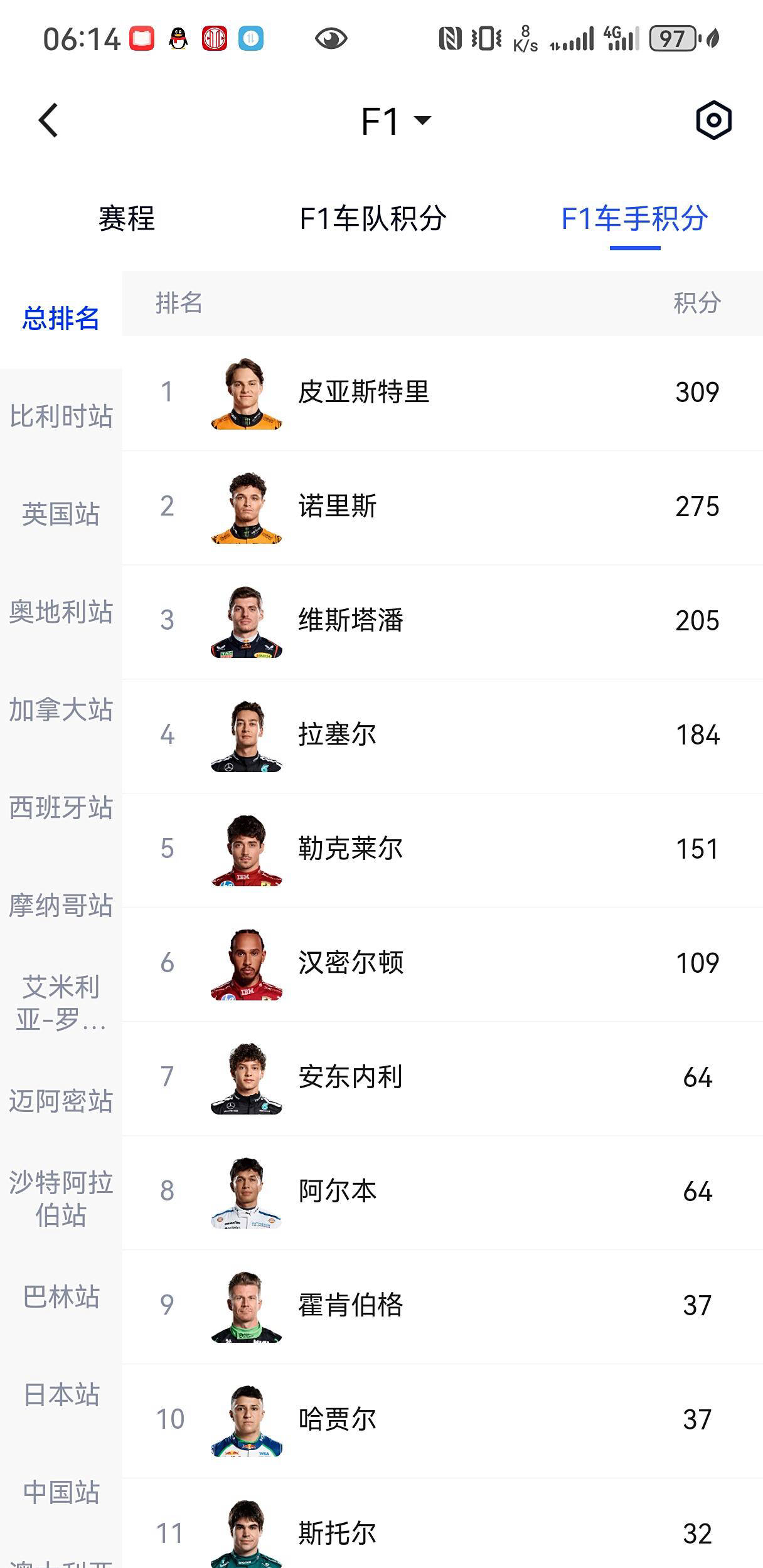The image size is (763, 1568).
Task: Switch to the F1车队积分 tab
Action: tap(373, 219)
